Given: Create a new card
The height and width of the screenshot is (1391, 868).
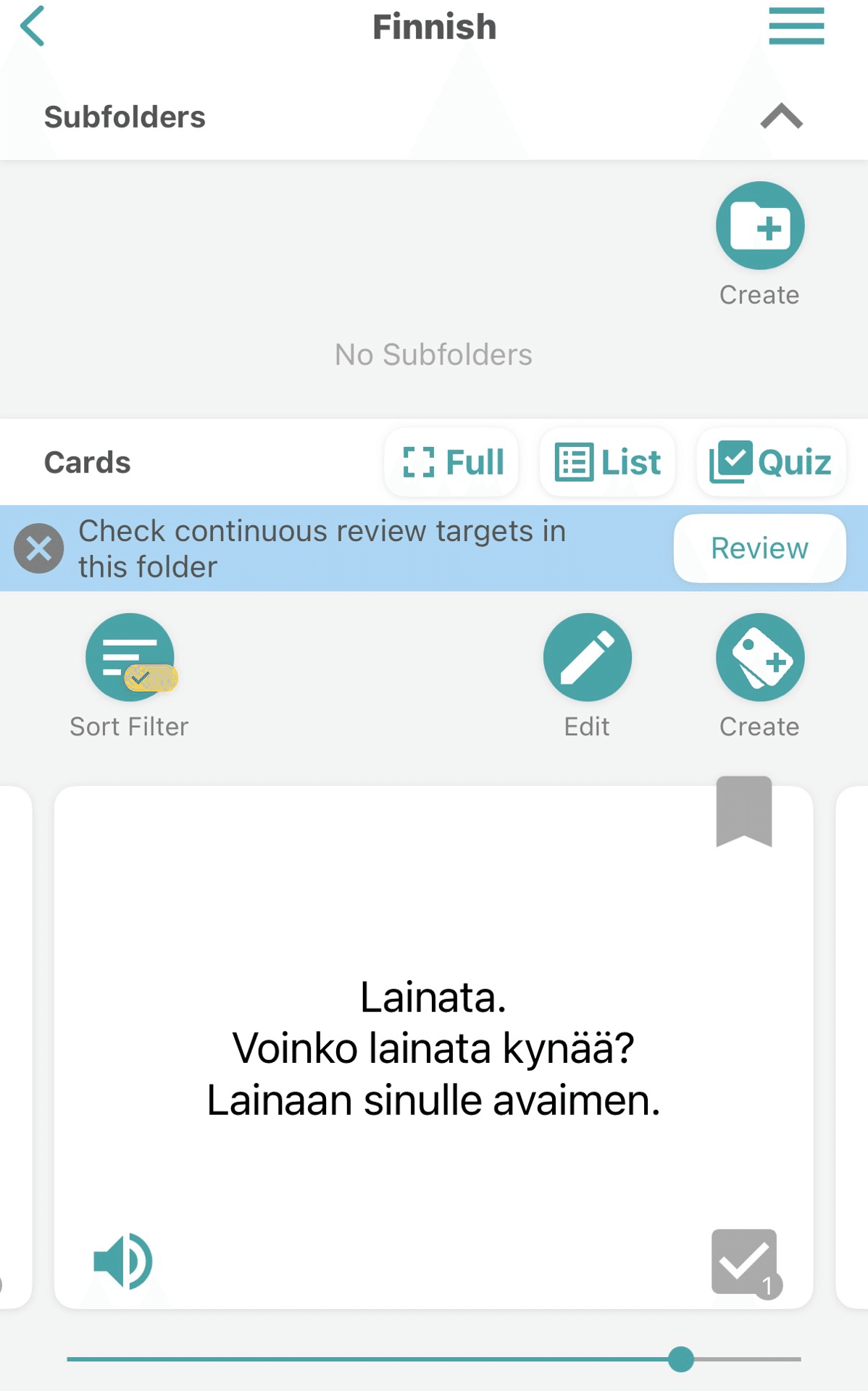Looking at the screenshot, I should (759, 658).
